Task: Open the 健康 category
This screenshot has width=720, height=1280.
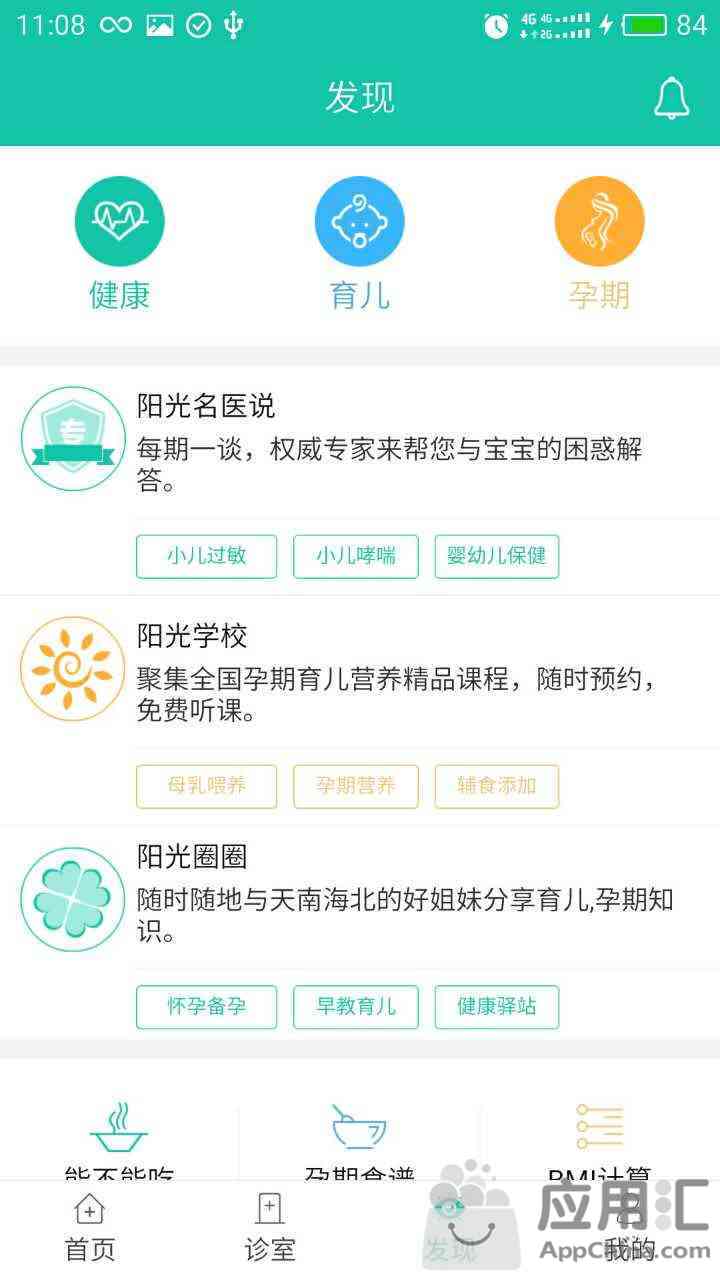Action: tap(120, 243)
